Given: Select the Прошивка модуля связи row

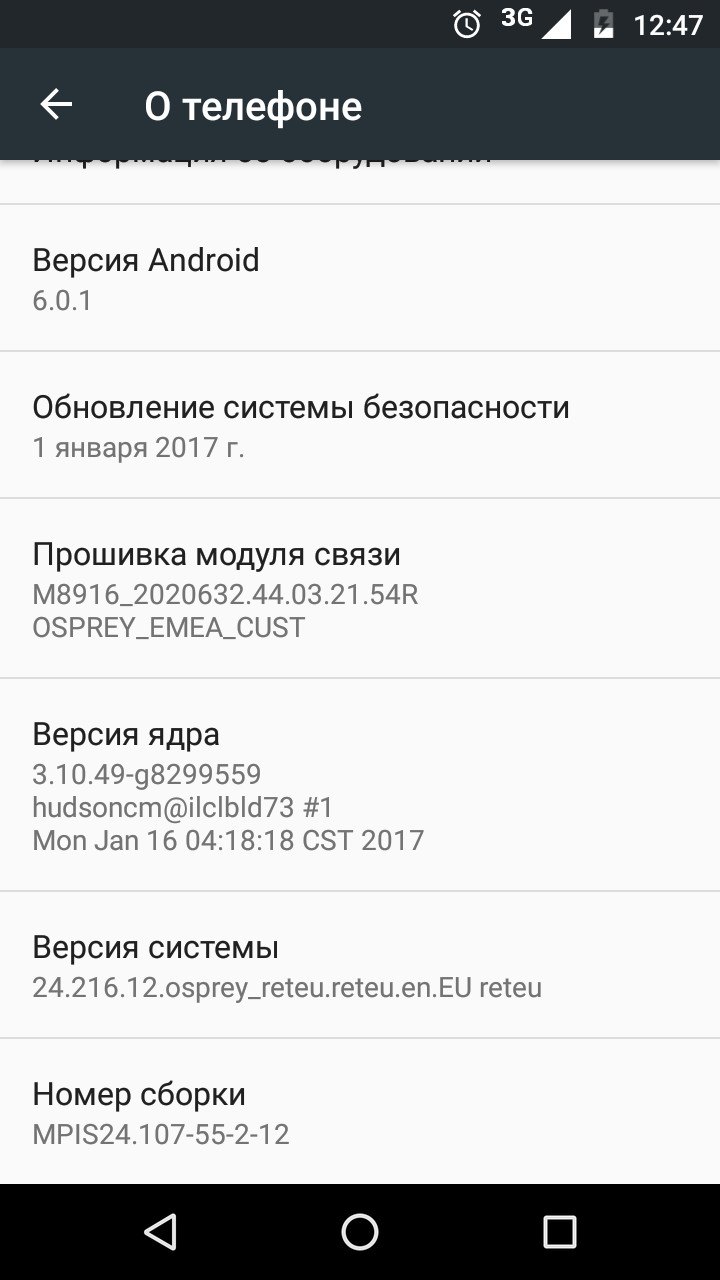Looking at the screenshot, I should click(360, 589).
